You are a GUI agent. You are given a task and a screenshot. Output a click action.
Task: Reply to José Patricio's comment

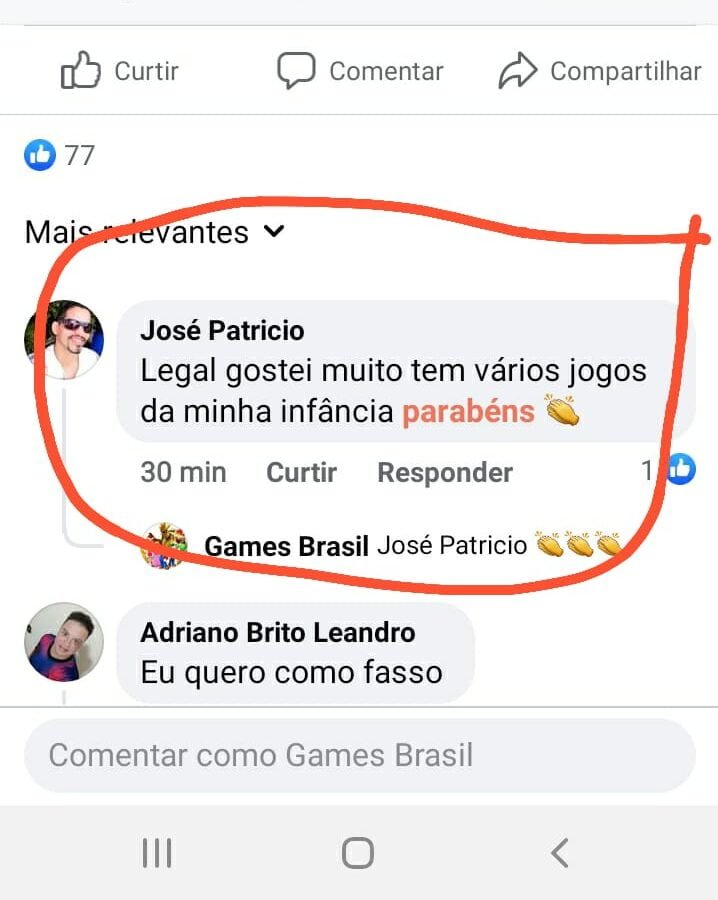(x=444, y=472)
